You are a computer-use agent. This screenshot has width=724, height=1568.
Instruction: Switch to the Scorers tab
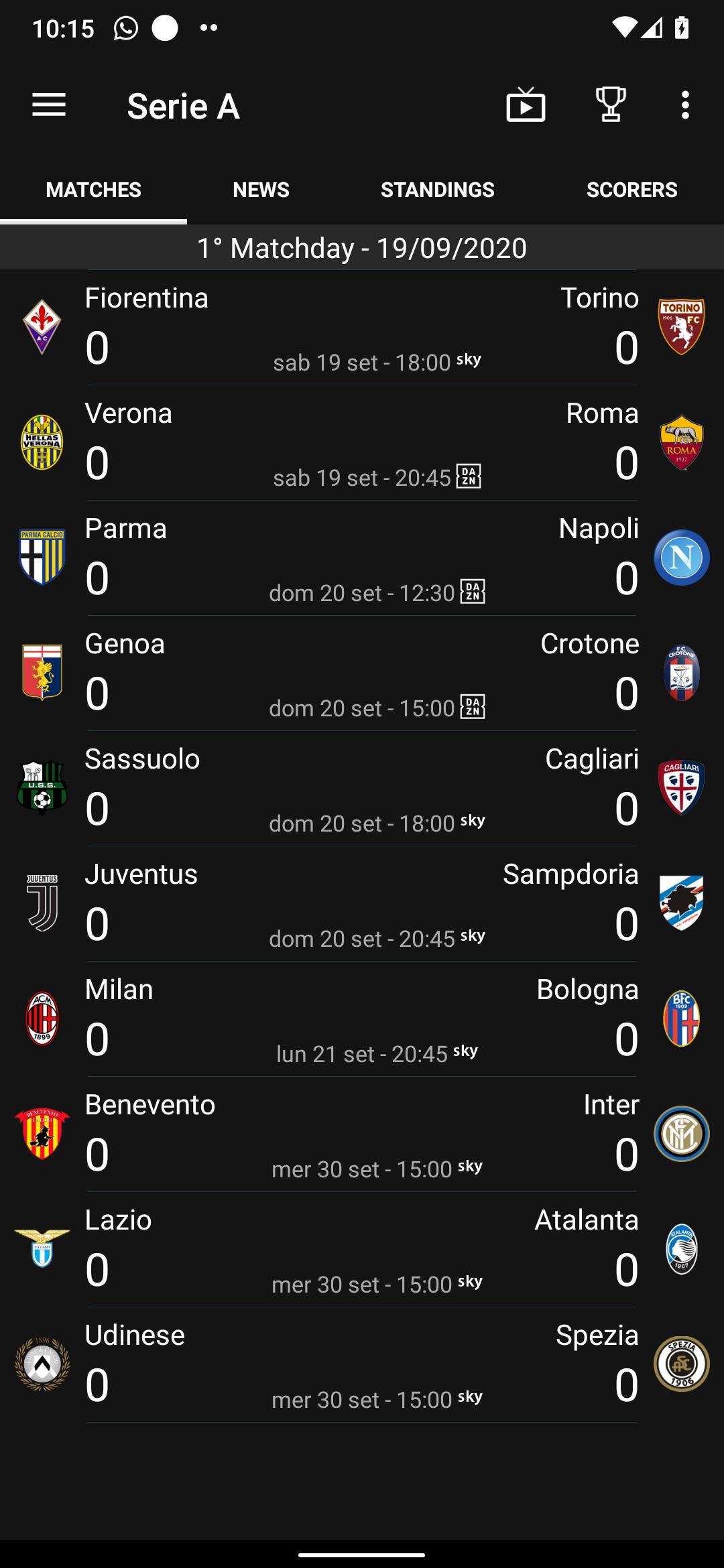click(x=631, y=190)
